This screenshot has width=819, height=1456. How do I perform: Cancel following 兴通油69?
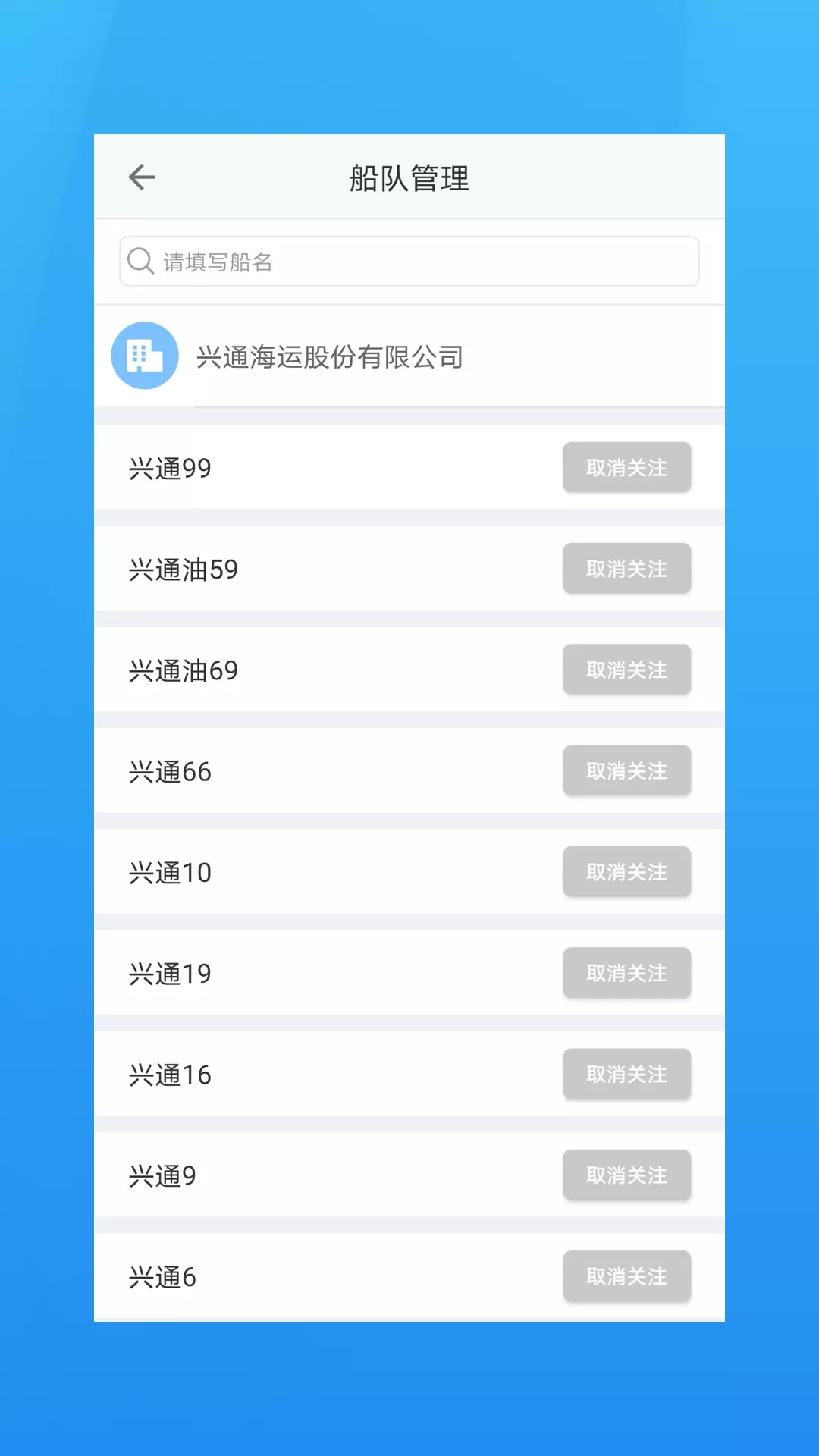(x=626, y=670)
